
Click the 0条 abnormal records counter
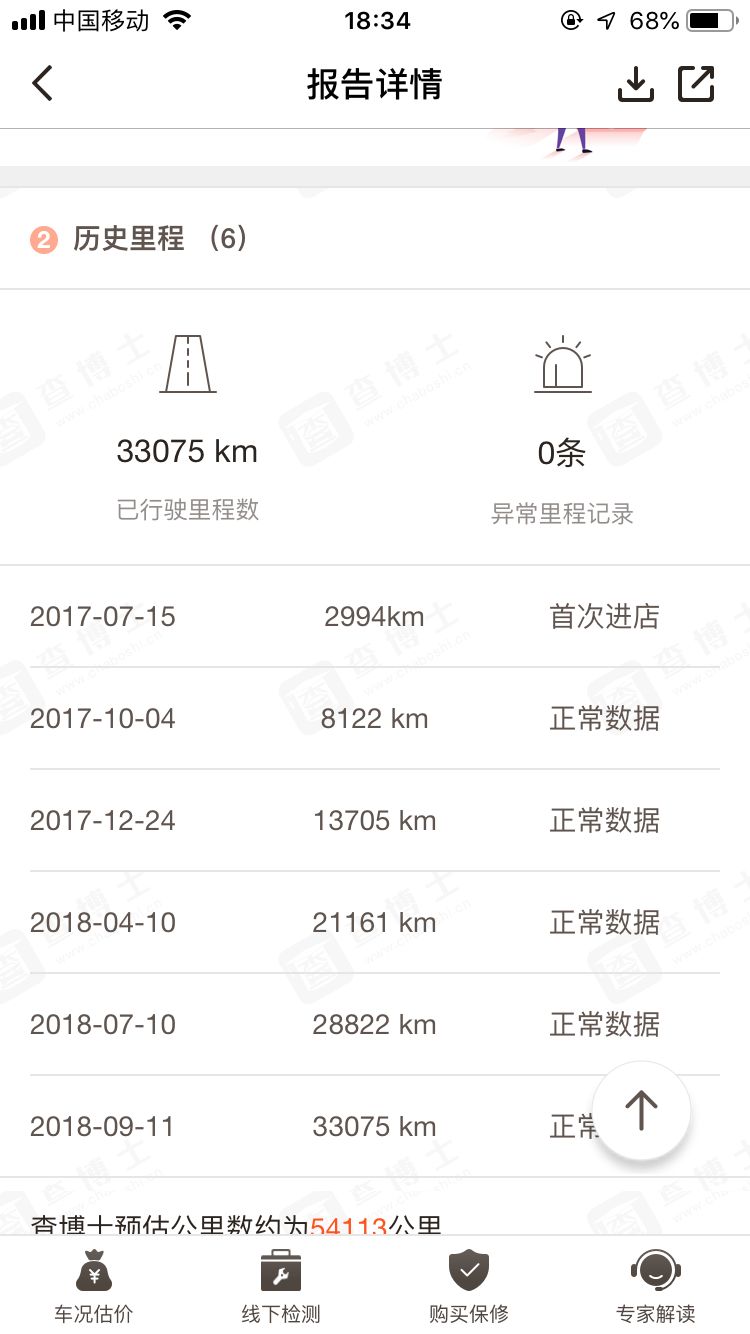coord(563,451)
